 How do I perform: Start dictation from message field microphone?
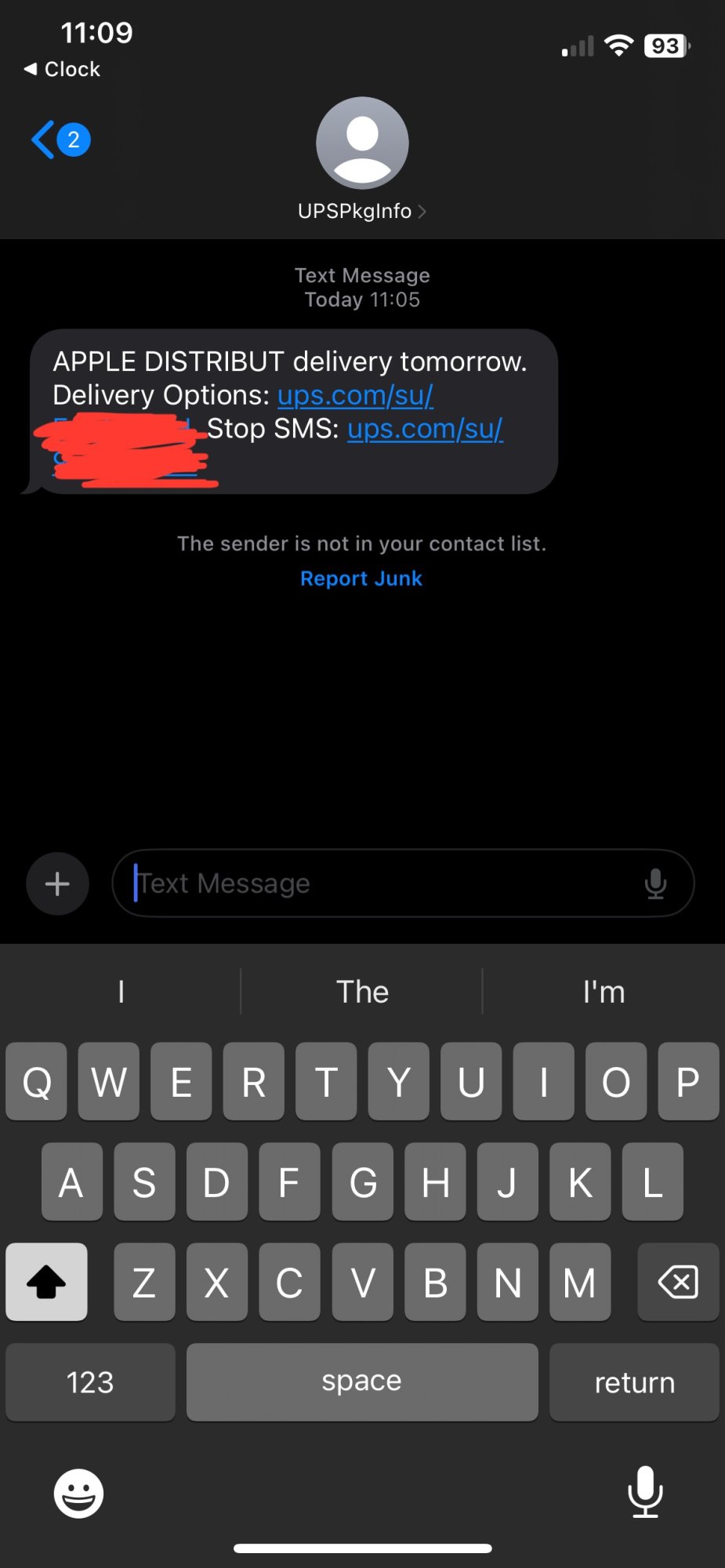coord(655,884)
